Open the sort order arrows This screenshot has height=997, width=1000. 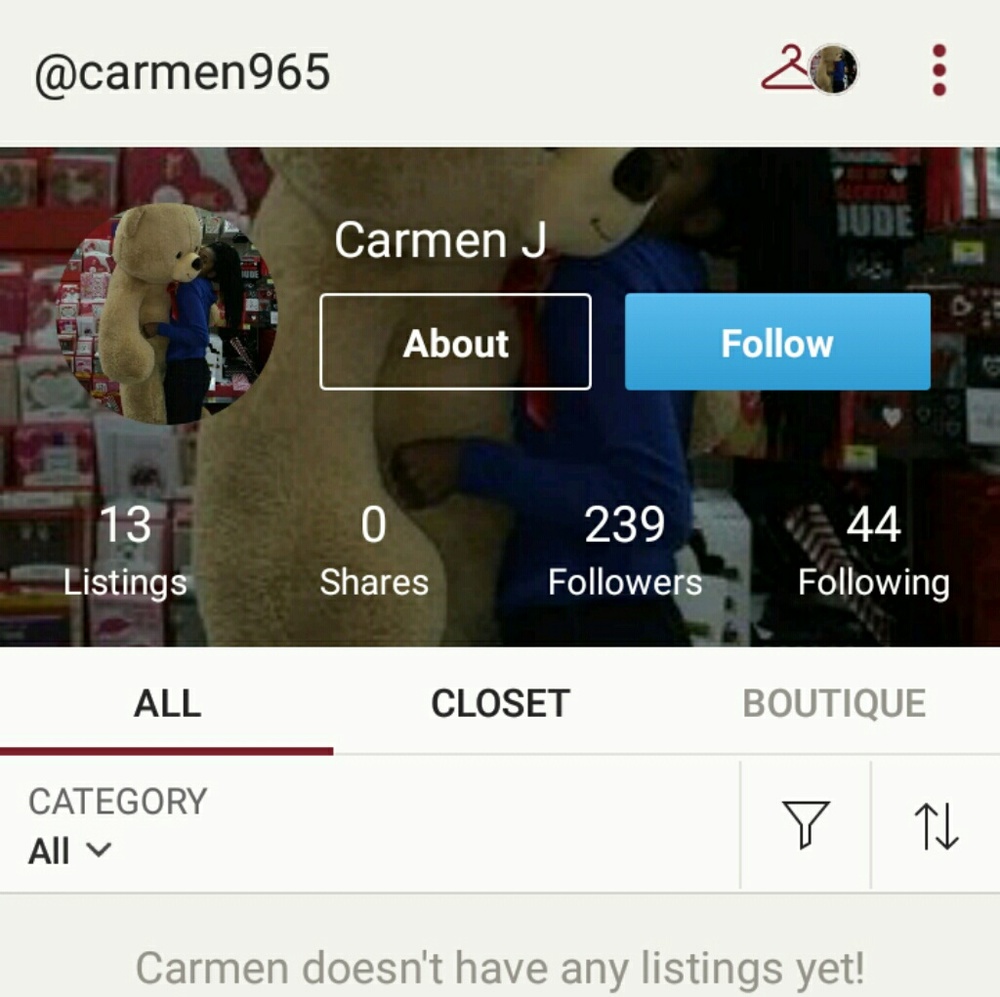(936, 825)
